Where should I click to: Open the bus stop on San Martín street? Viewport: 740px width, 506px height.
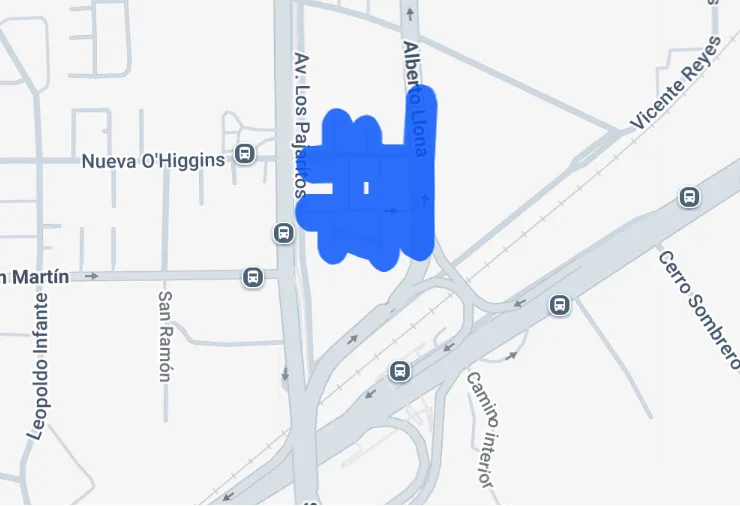pos(252,276)
